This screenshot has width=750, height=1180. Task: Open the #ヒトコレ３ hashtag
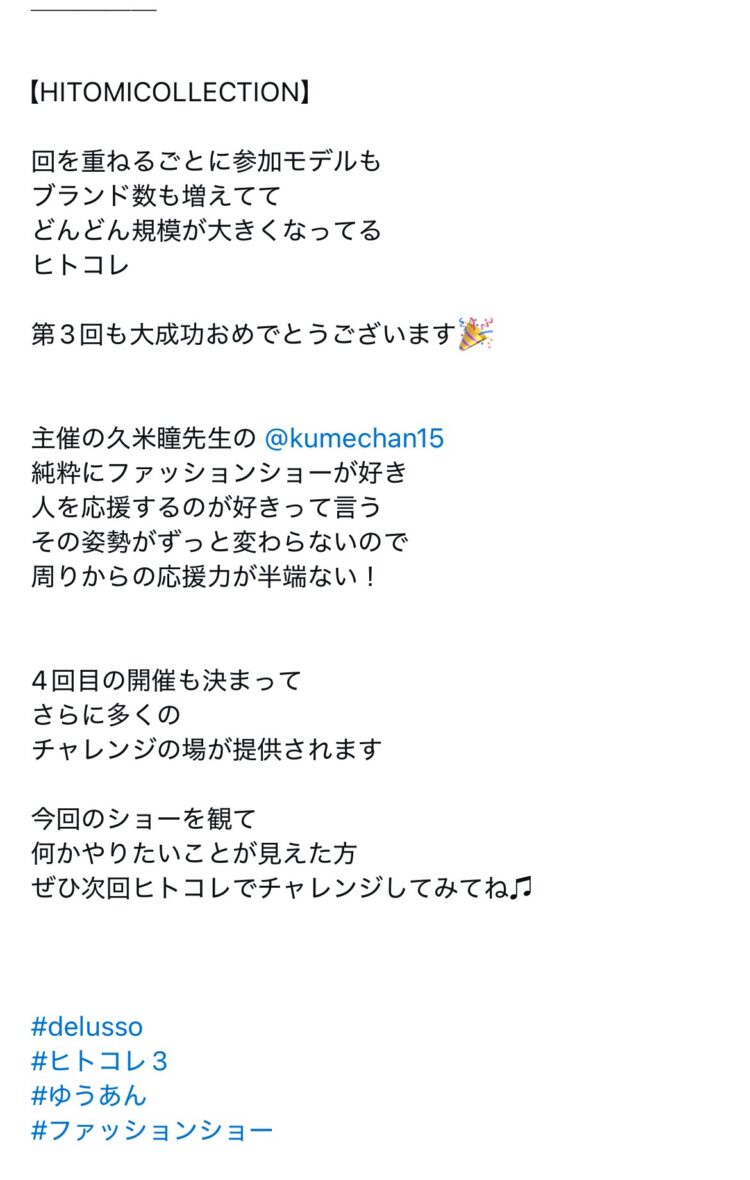click(x=100, y=1061)
